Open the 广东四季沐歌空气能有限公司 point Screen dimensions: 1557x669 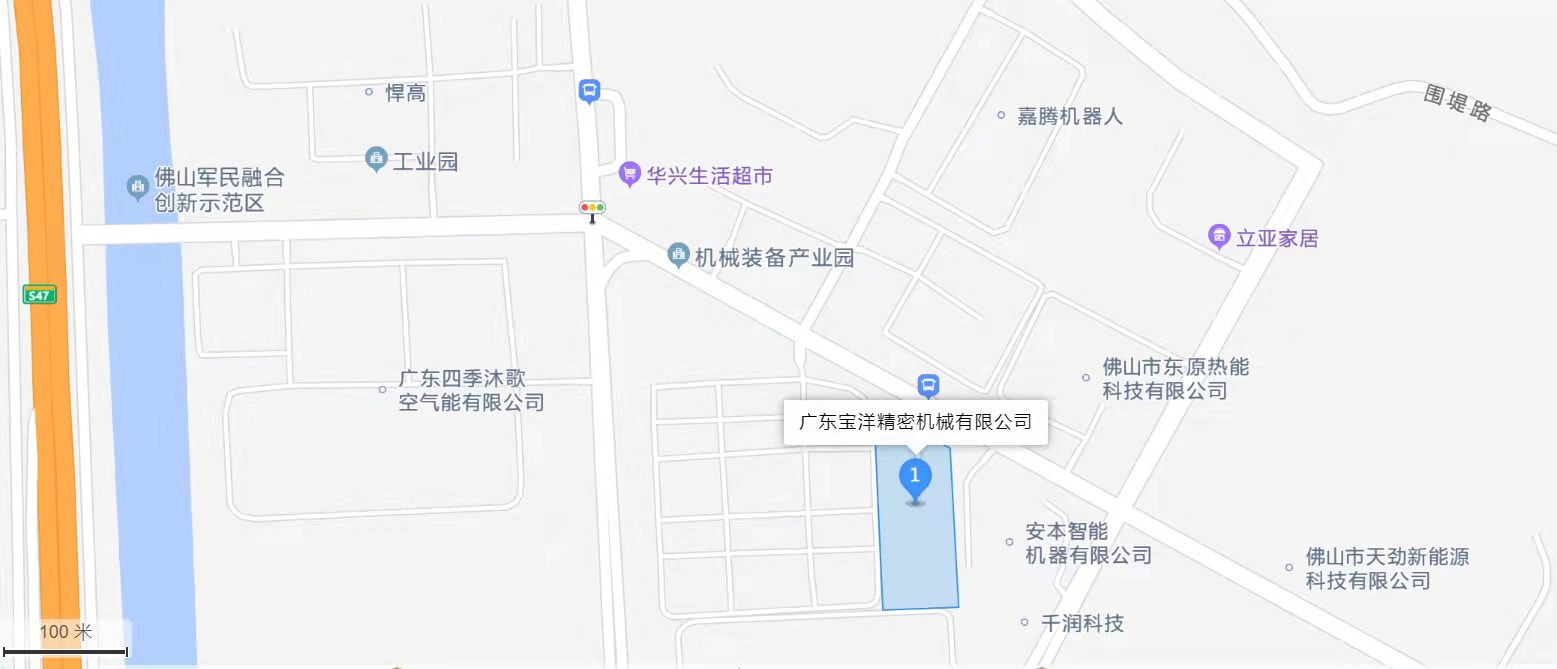(x=382, y=390)
